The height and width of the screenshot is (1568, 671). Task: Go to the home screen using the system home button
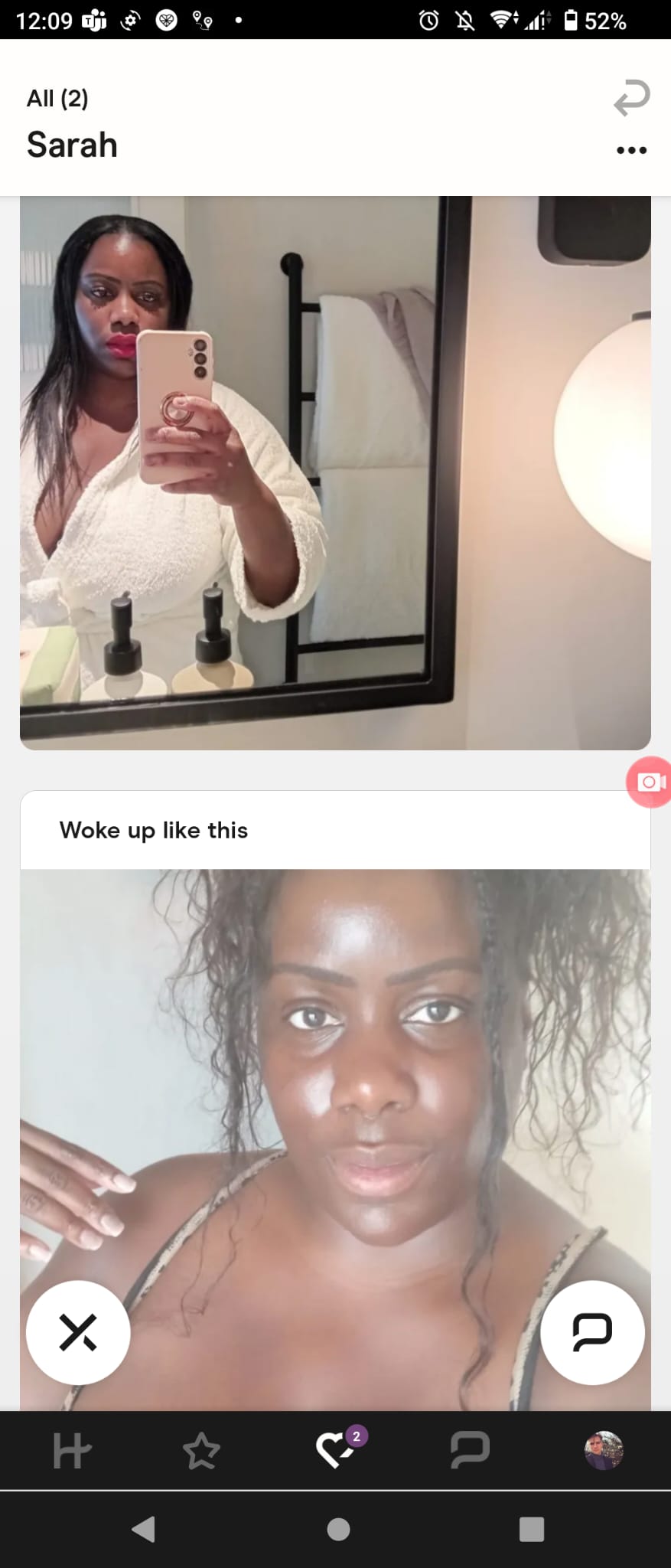[x=338, y=1529]
